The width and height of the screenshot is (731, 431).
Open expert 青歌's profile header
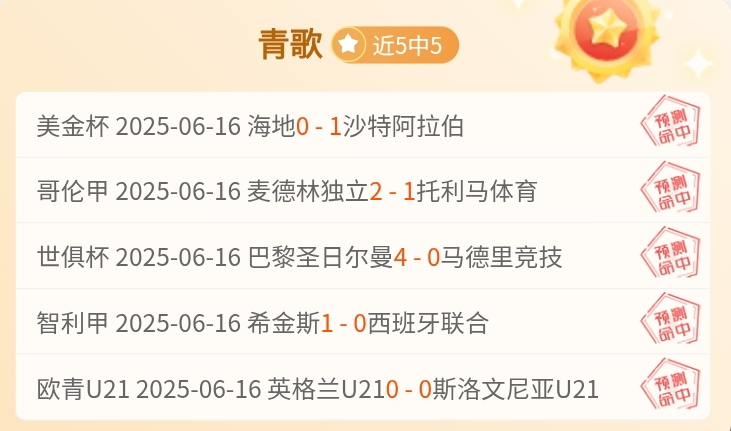click(x=291, y=44)
